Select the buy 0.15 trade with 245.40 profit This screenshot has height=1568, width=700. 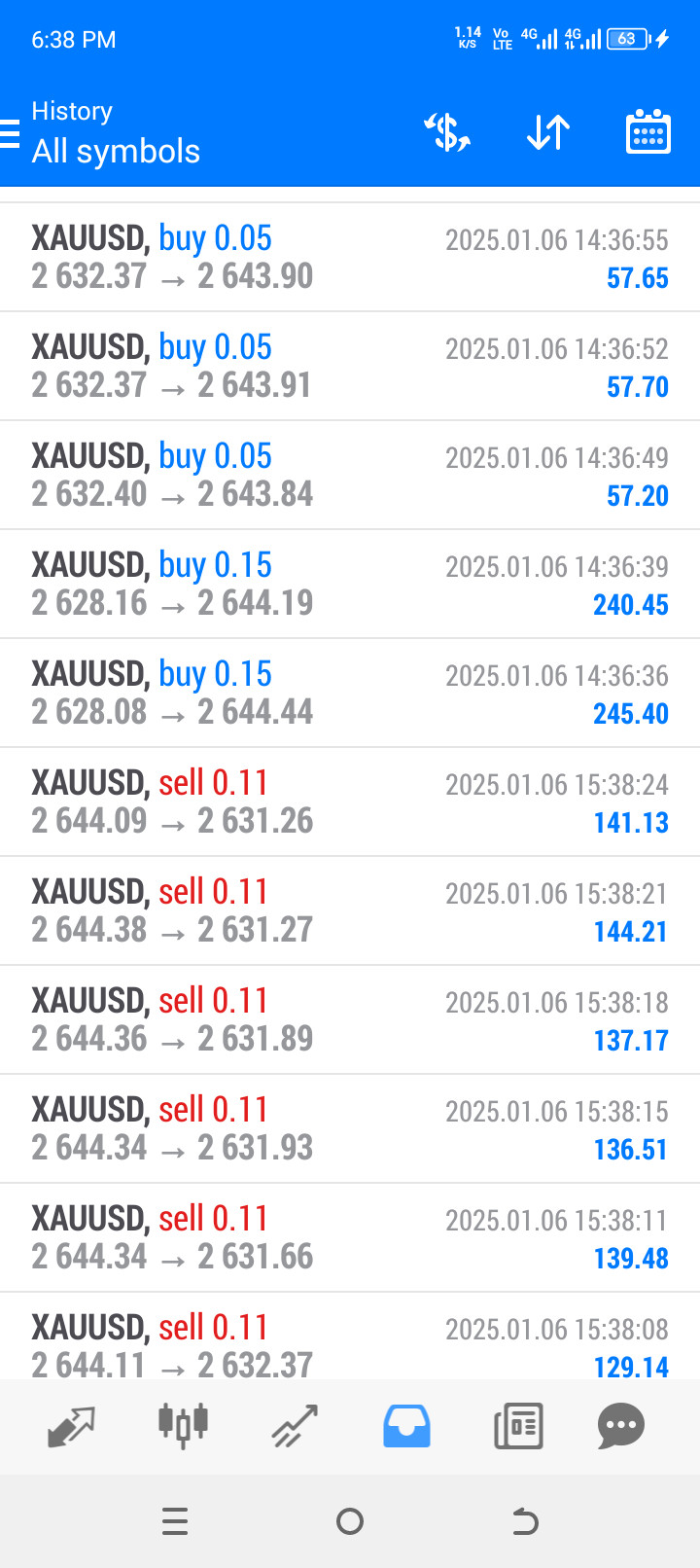[x=350, y=694]
